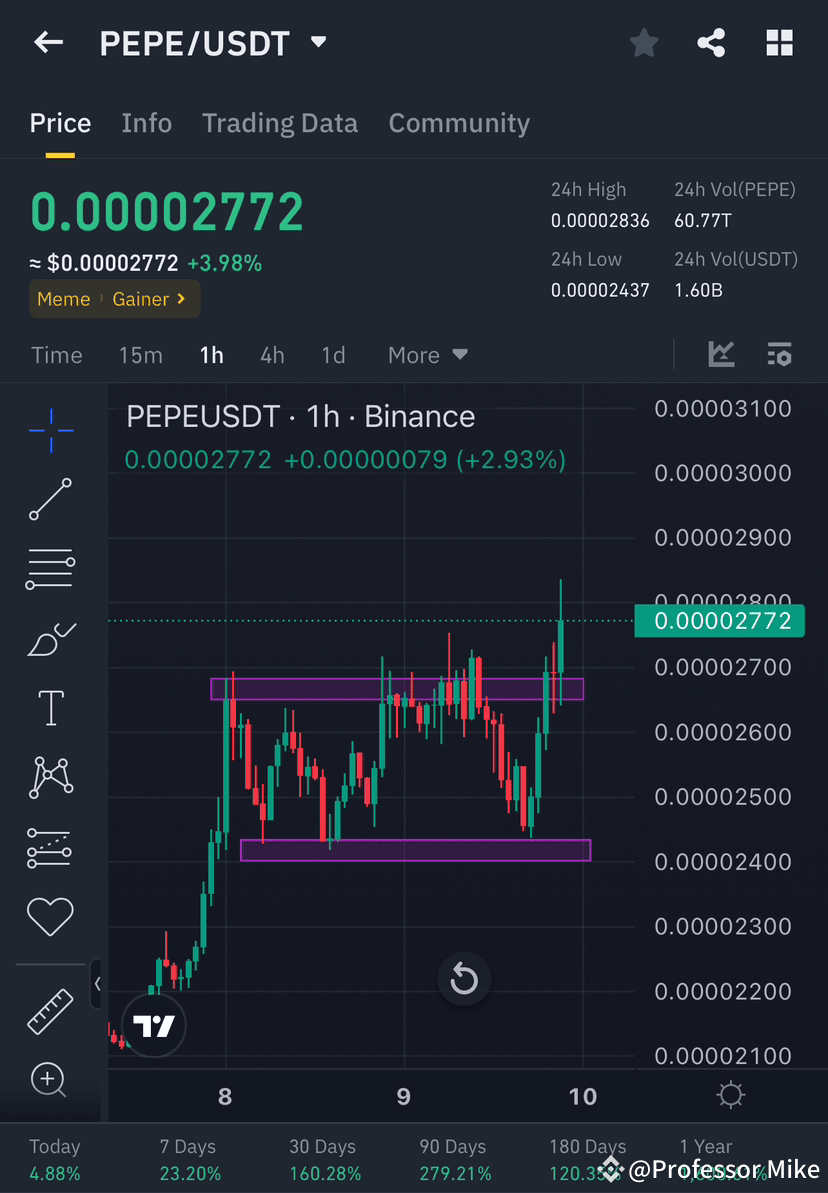Open the PEPE/USDT pair dropdown
Screen dimensions: 828x1193
coord(318,43)
